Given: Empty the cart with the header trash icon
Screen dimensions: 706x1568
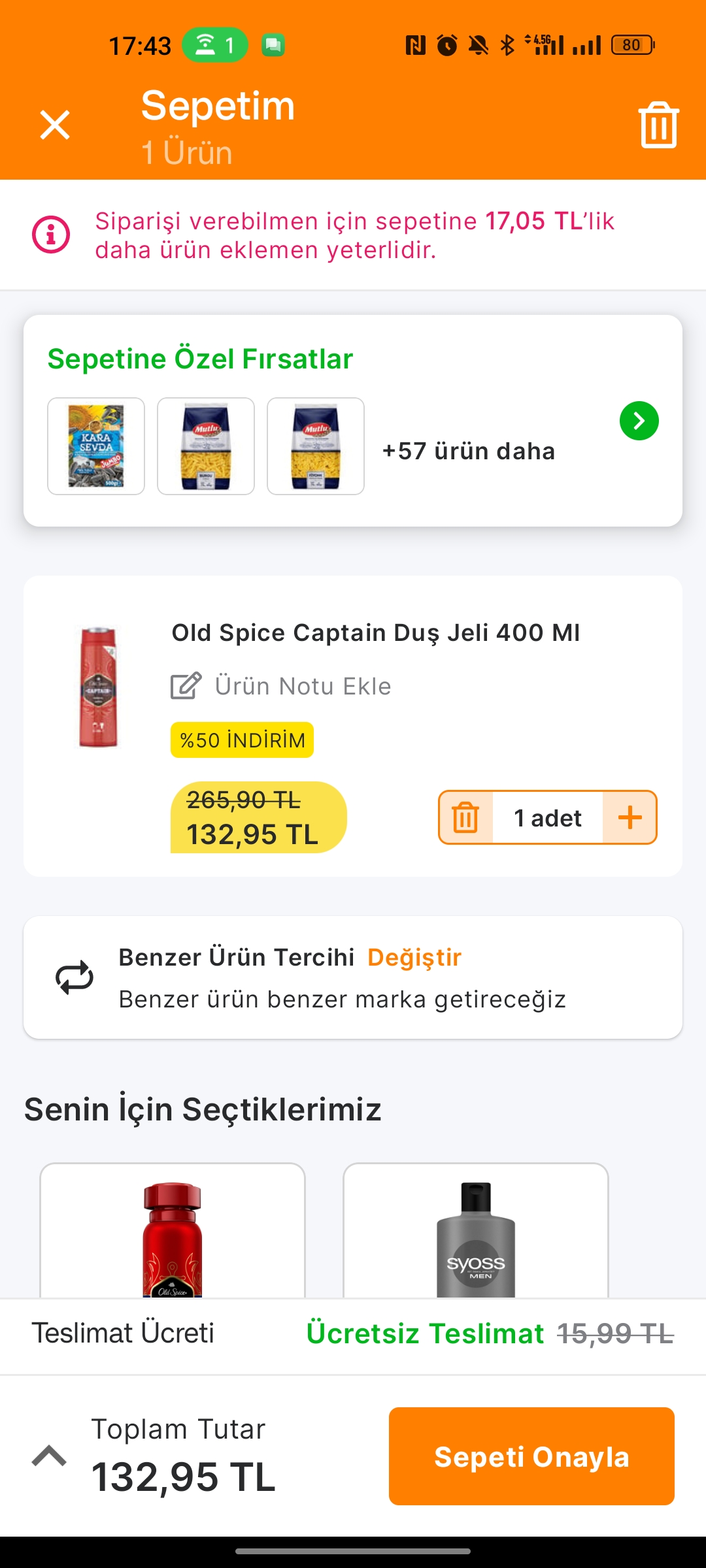Looking at the screenshot, I should coord(658,125).
